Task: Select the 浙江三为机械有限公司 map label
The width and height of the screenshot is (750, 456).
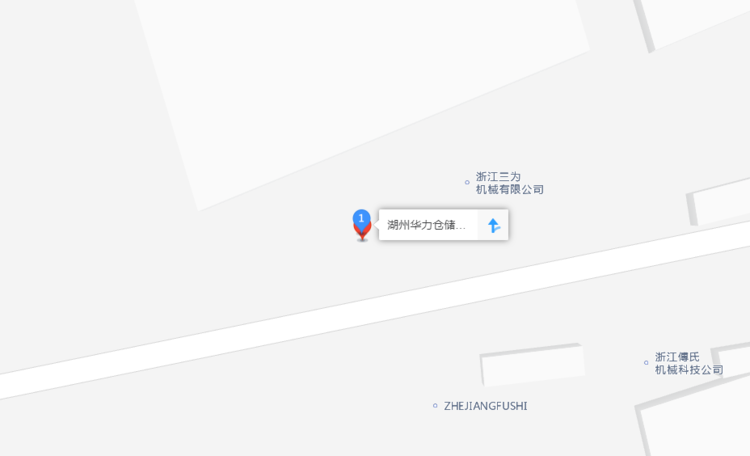Action: pyautogui.click(x=508, y=183)
